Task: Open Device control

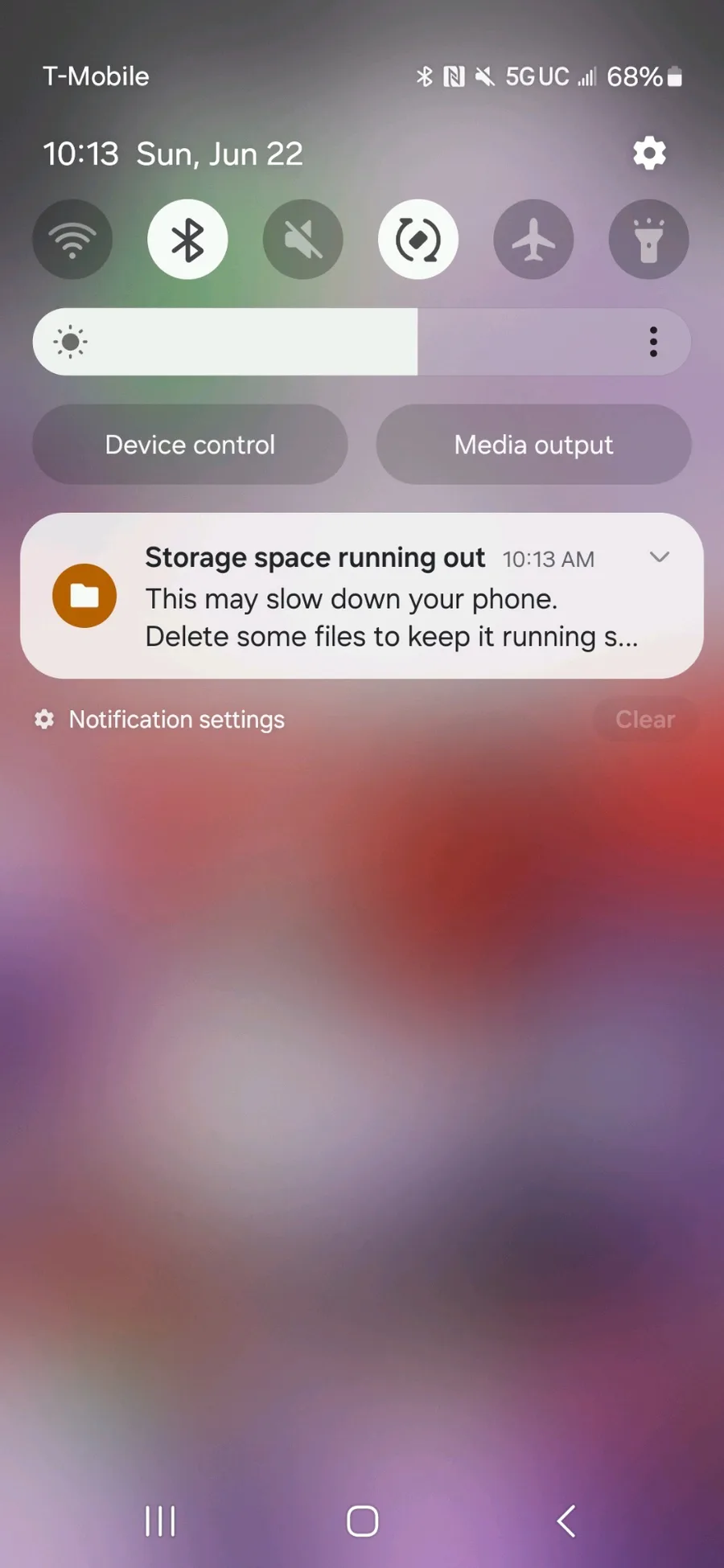Action: pos(190,445)
